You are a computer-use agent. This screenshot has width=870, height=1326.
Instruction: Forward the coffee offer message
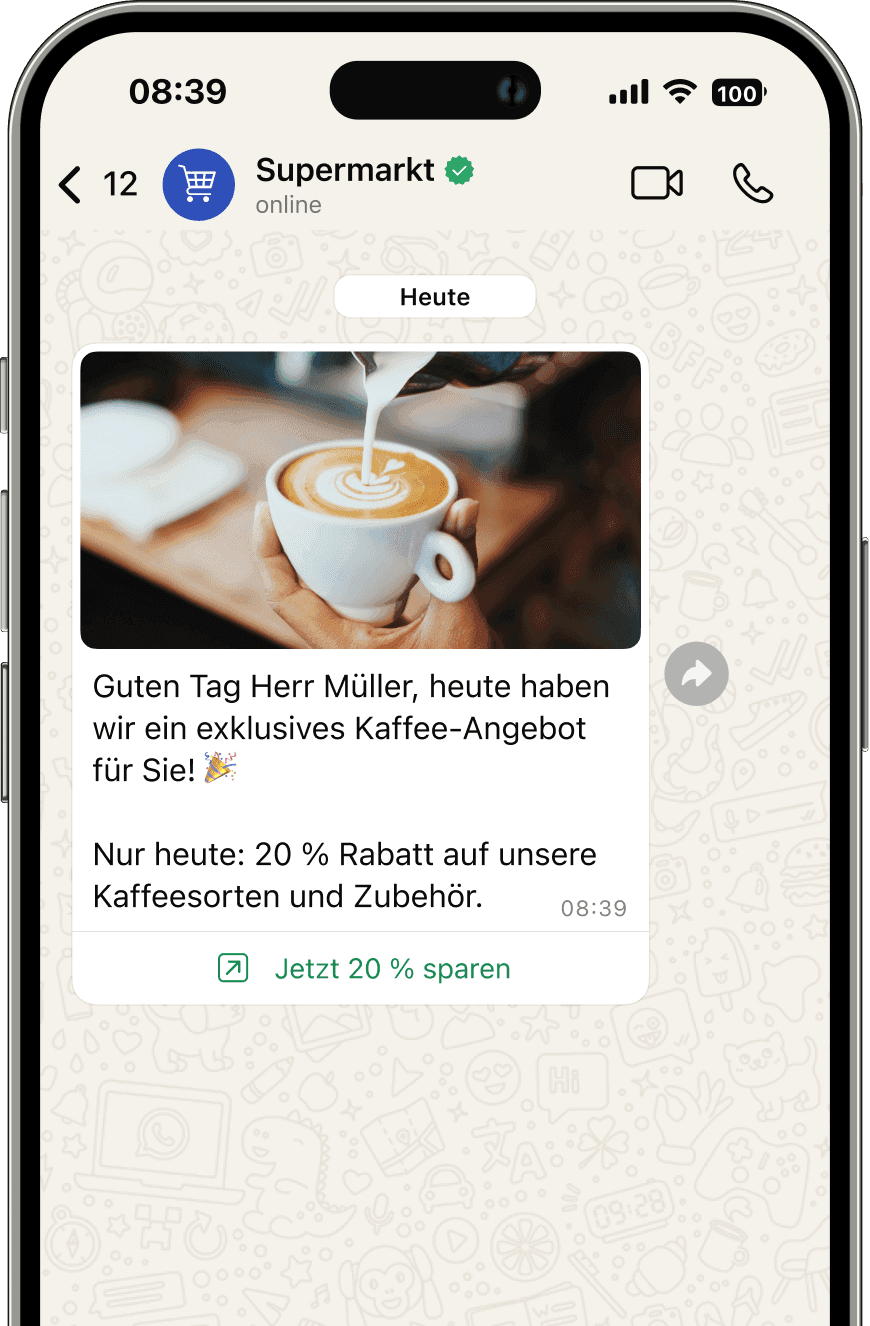point(696,674)
